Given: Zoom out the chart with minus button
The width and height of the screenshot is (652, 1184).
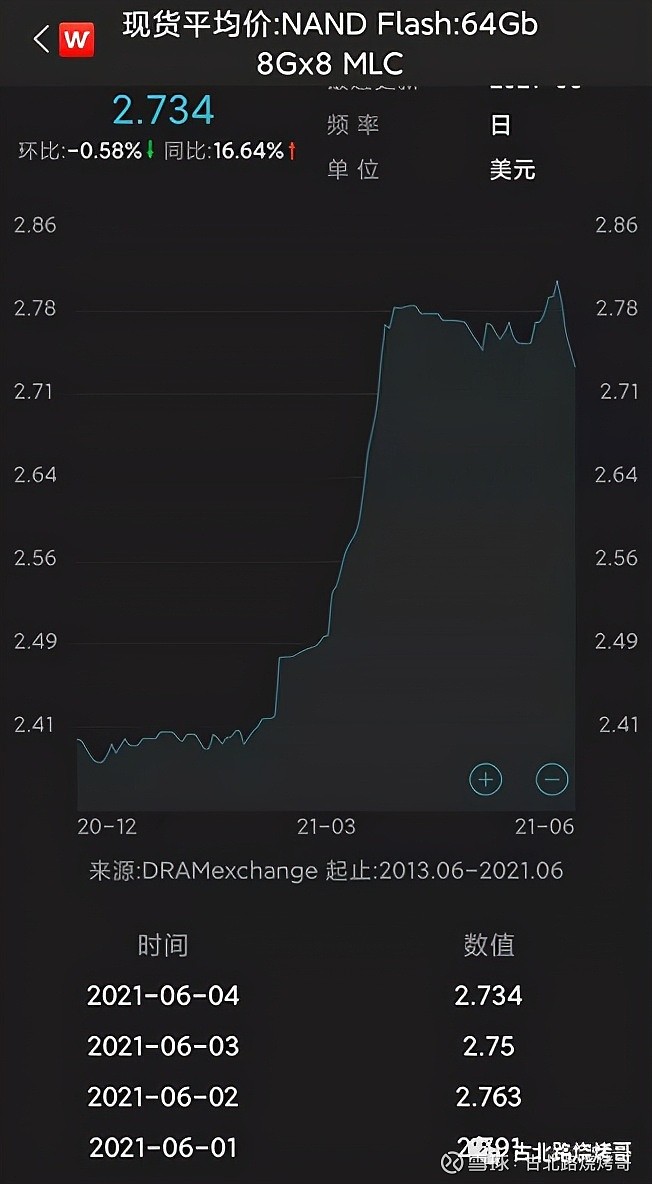Looking at the screenshot, I should click(552, 779).
